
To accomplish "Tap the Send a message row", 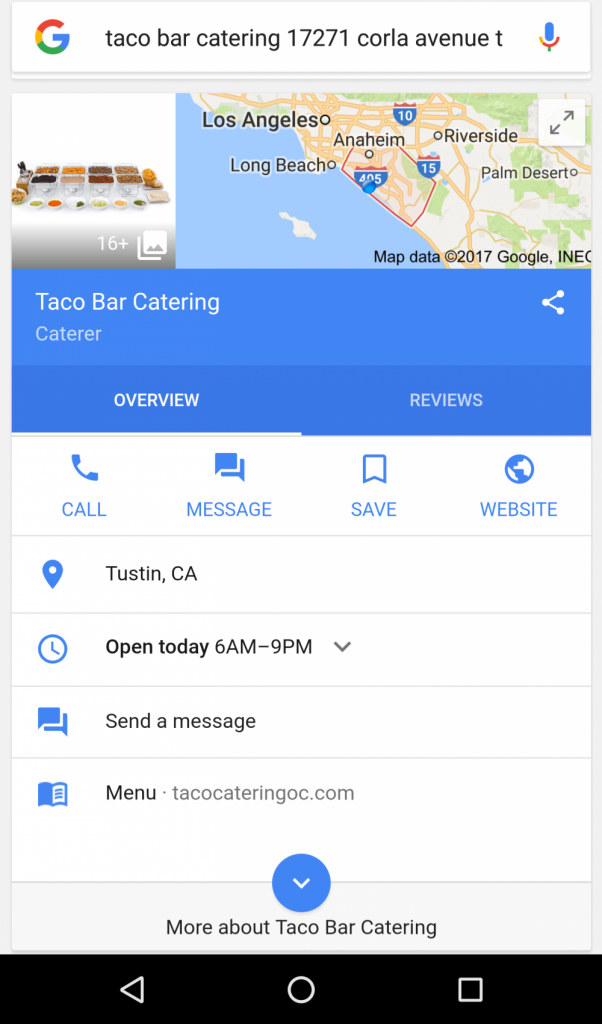I will tap(300, 721).
